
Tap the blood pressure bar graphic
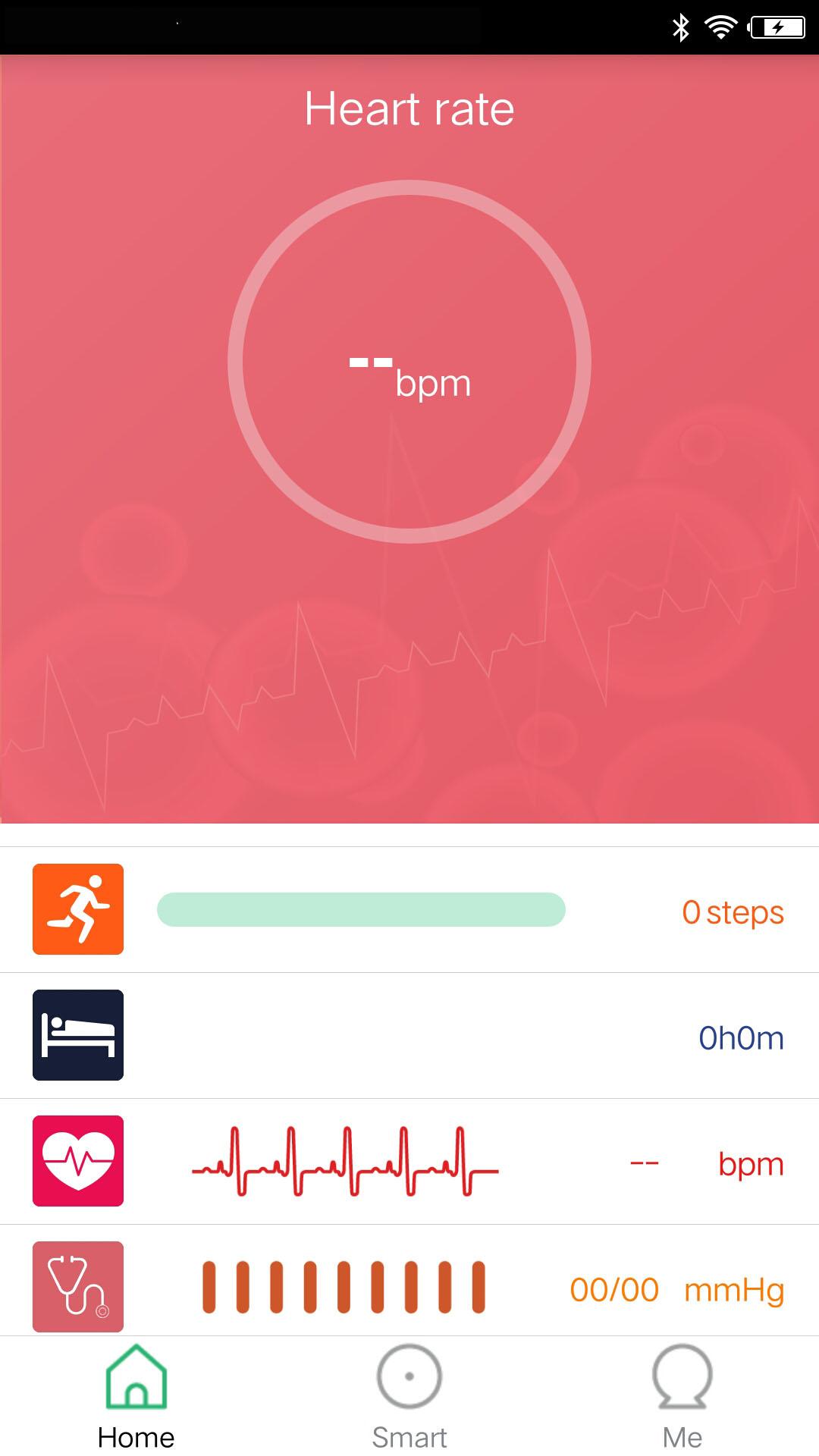coord(341,1288)
